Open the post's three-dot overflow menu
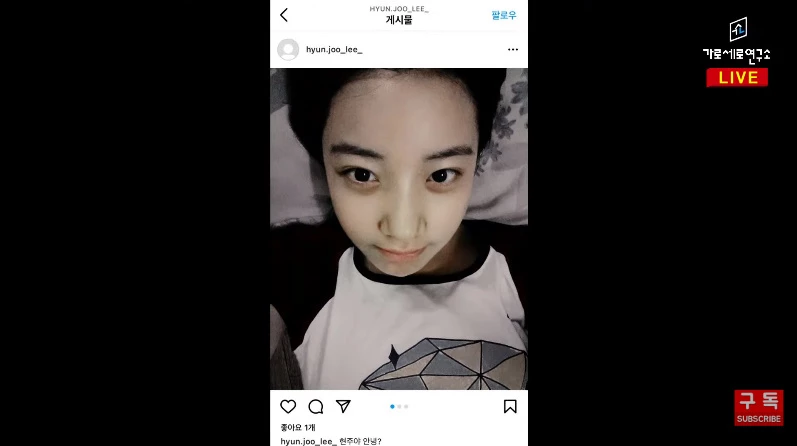797x446 pixels. (x=513, y=49)
